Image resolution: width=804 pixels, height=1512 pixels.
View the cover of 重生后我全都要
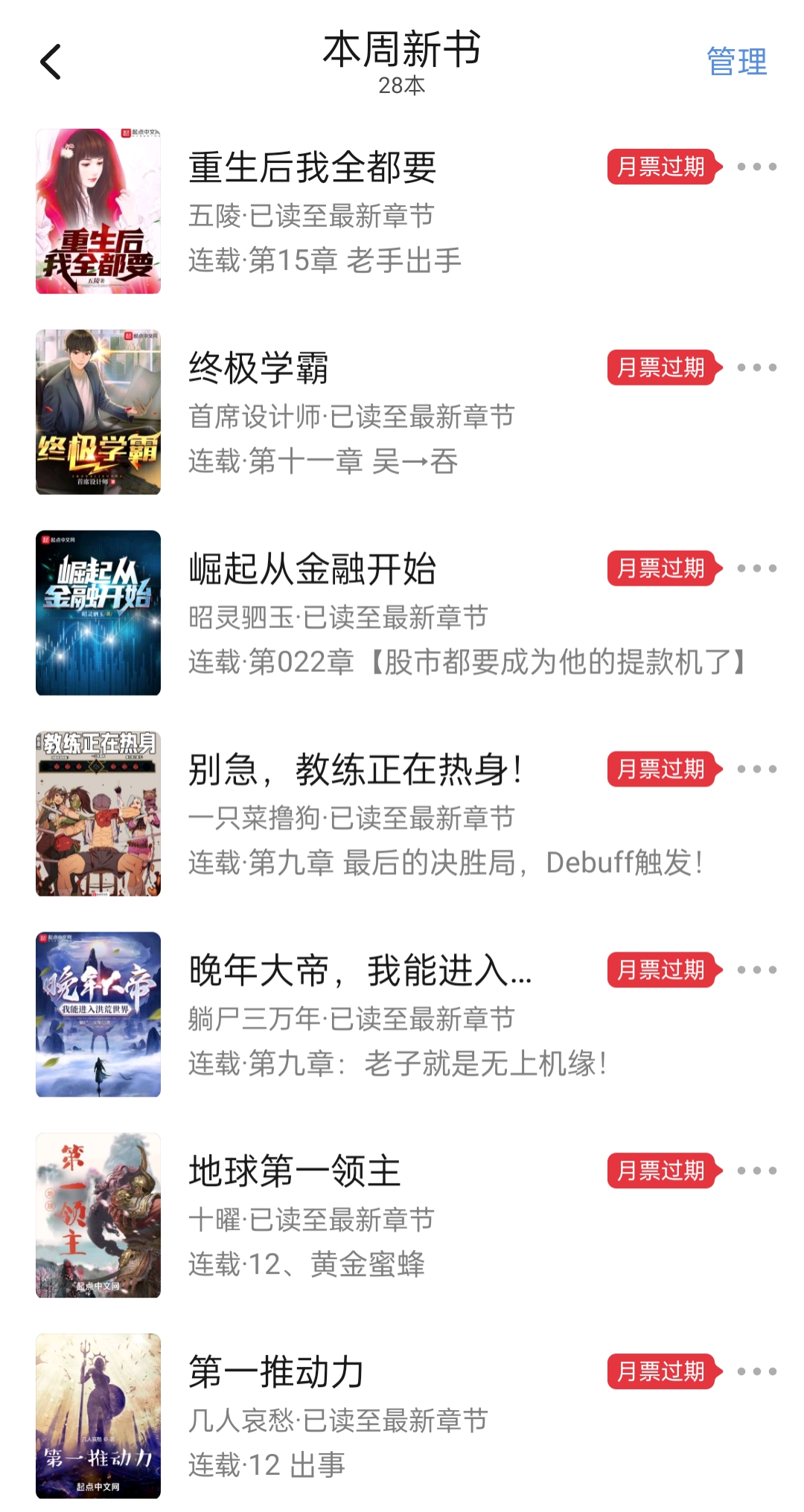pos(99,212)
